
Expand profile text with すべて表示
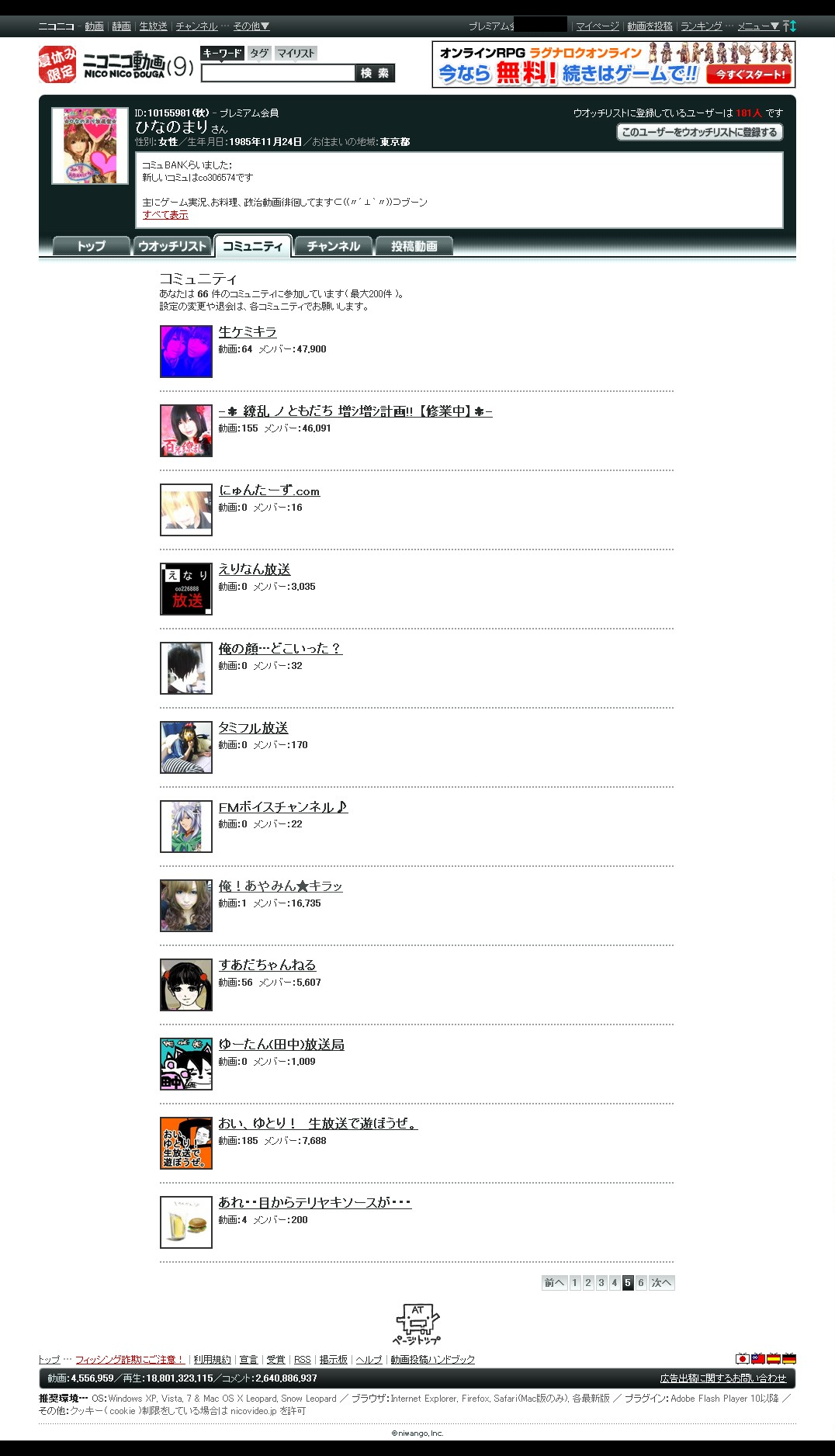point(165,215)
